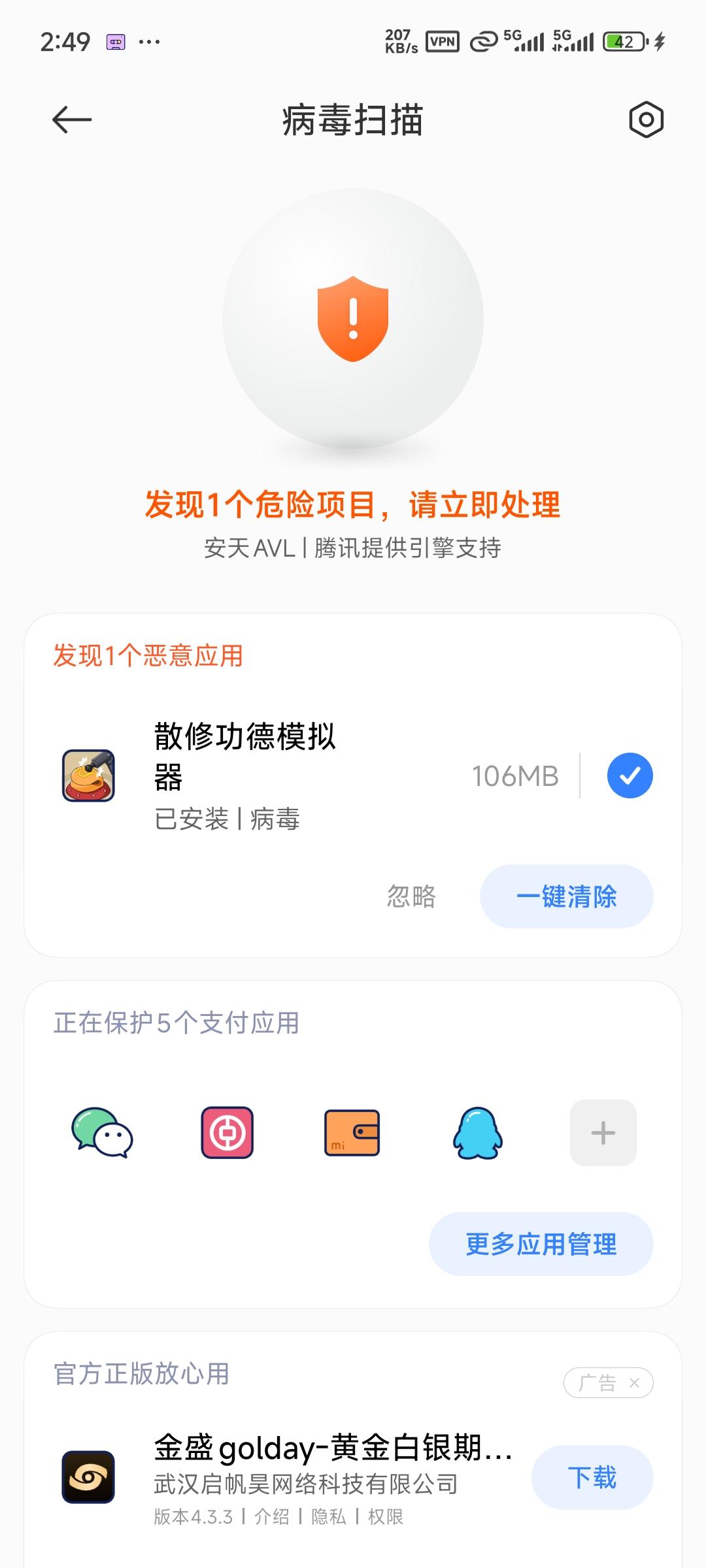The image size is (706, 1568).
Task: Go back with the arrow at top
Action: [x=69, y=120]
